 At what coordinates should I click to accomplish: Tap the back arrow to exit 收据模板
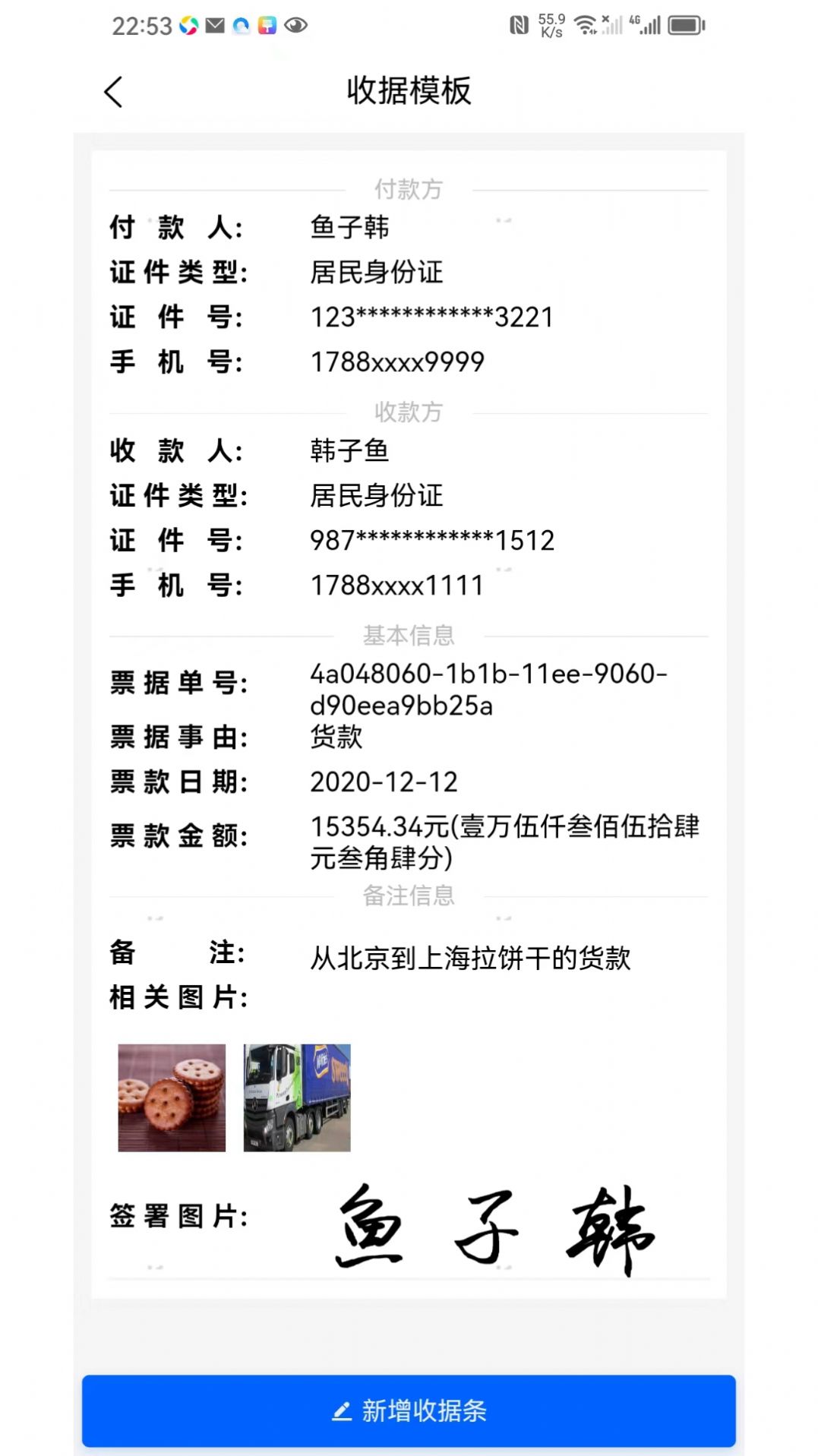click(x=114, y=91)
